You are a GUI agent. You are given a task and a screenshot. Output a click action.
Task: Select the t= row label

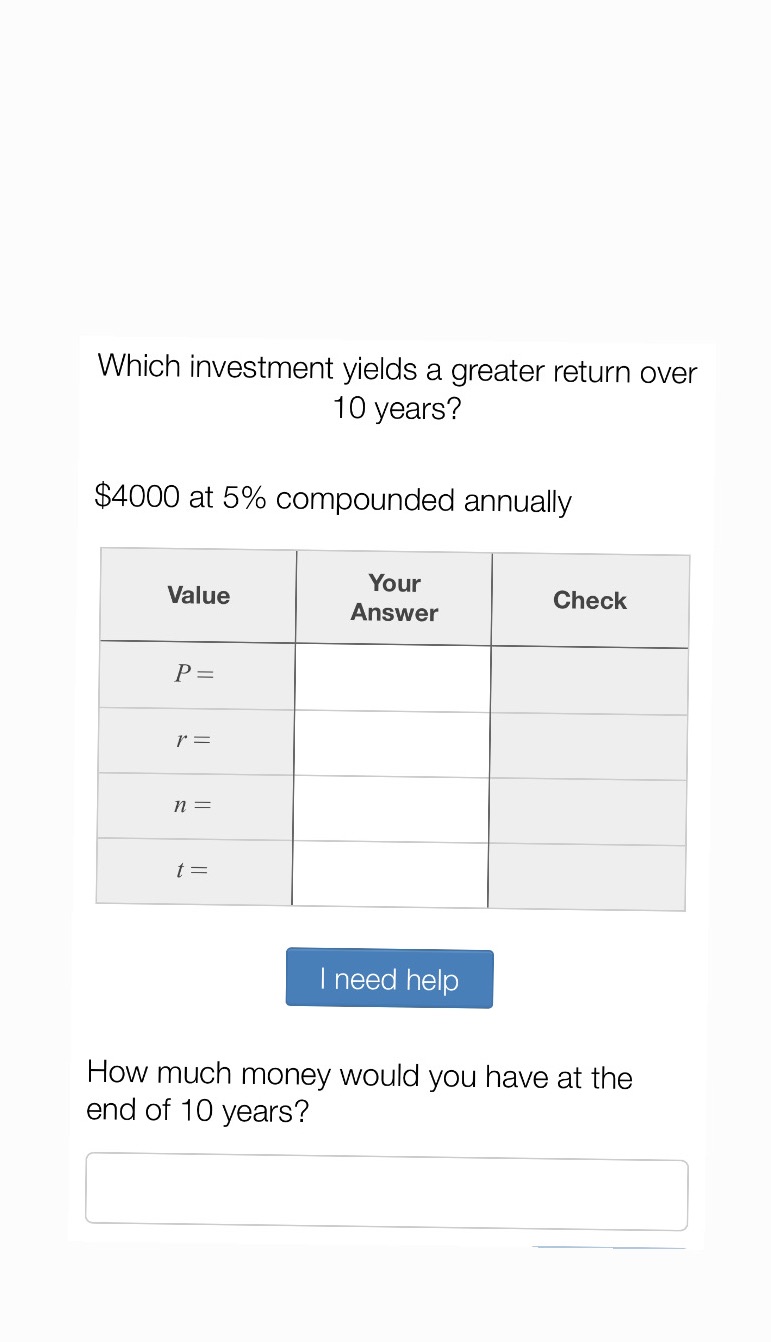pos(192,869)
